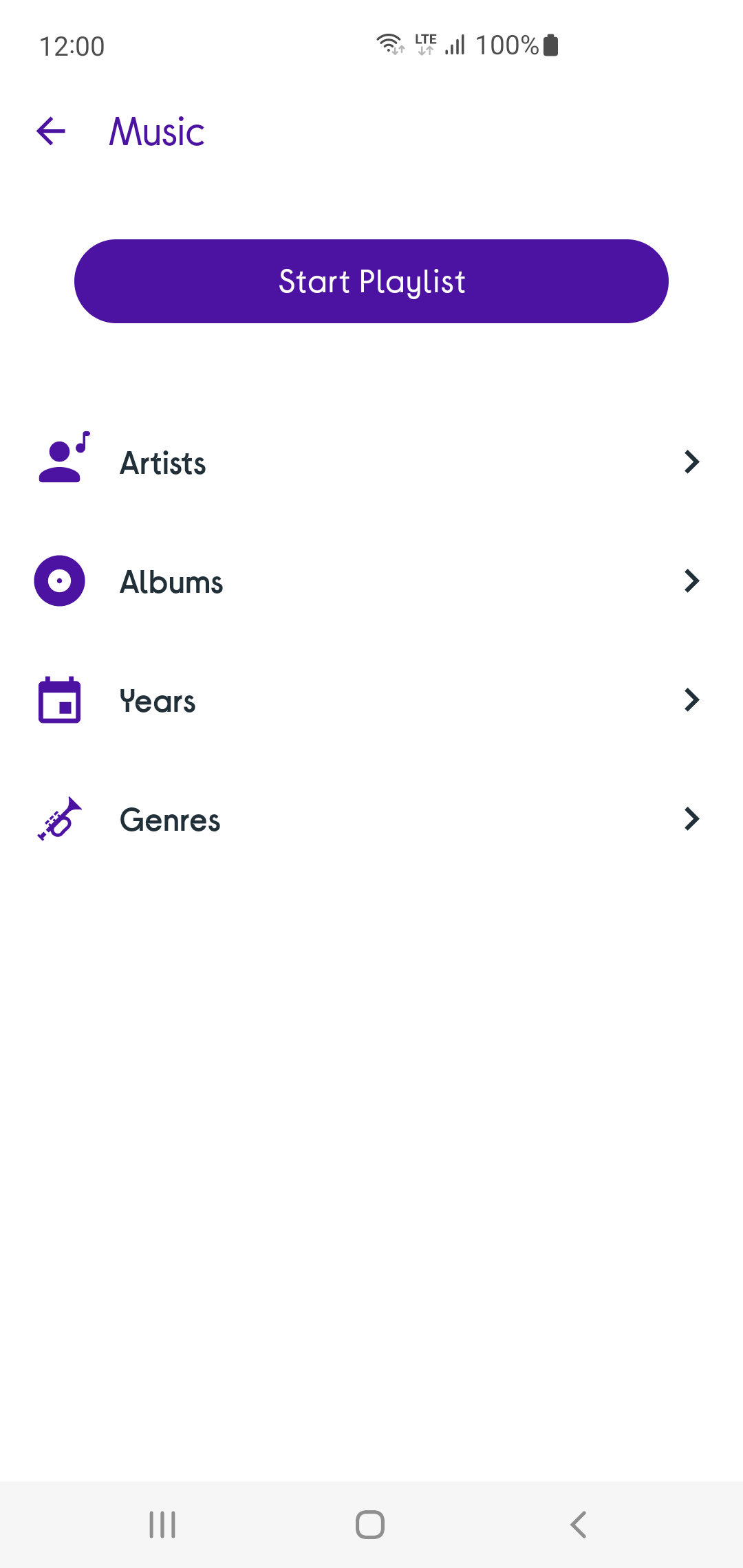The image size is (743, 1568).
Task: Expand the Artists list chevron
Action: (692, 462)
